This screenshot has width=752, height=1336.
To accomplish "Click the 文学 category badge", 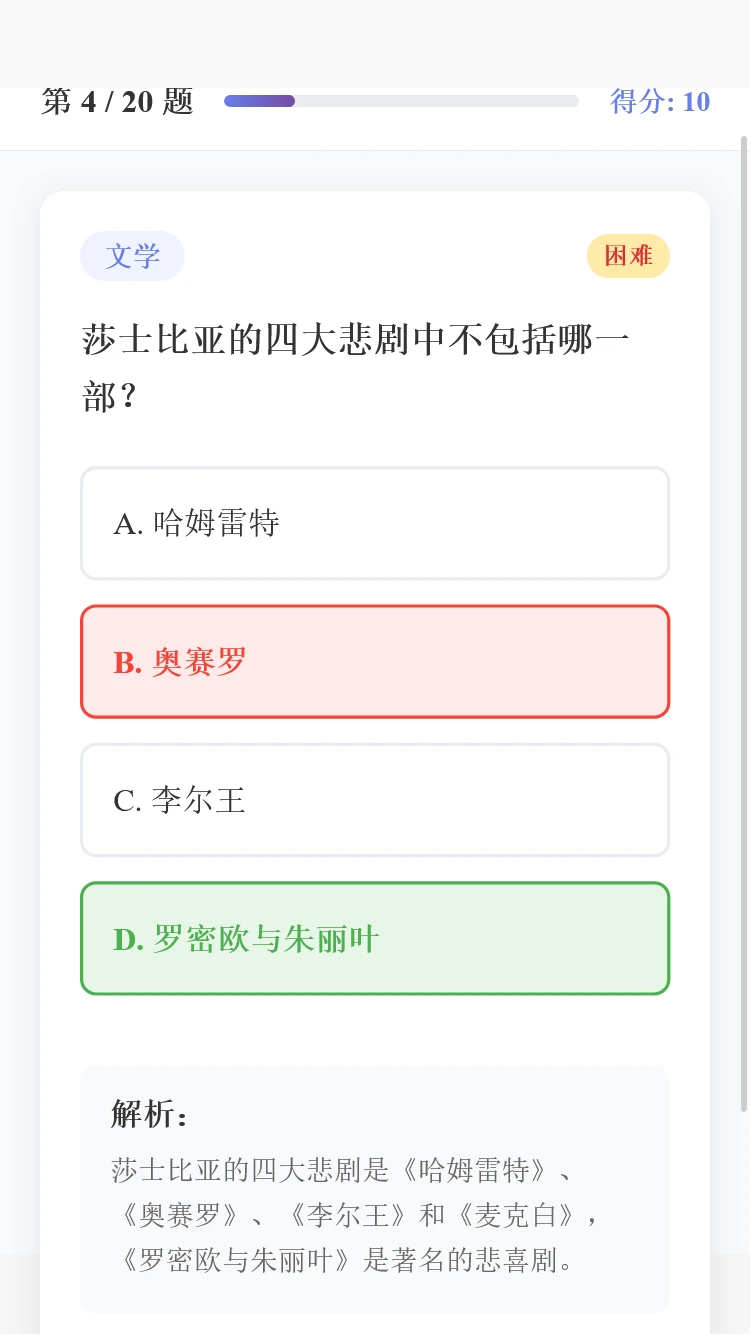I will tap(132, 256).
